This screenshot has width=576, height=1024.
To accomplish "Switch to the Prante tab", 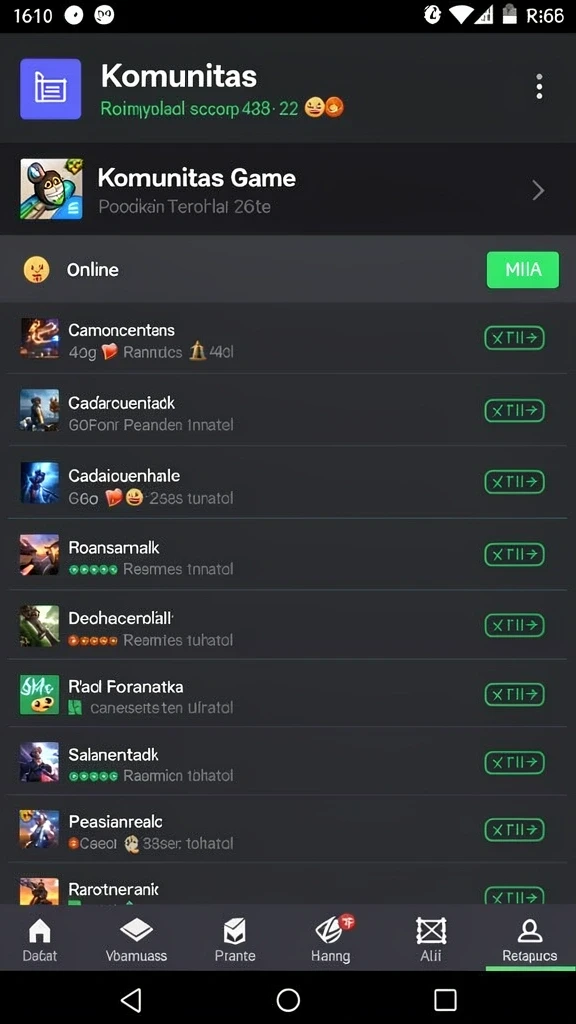I will [234, 940].
